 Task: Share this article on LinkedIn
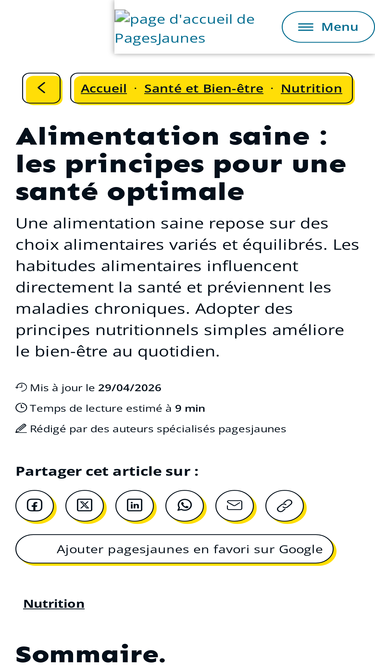coord(134,505)
